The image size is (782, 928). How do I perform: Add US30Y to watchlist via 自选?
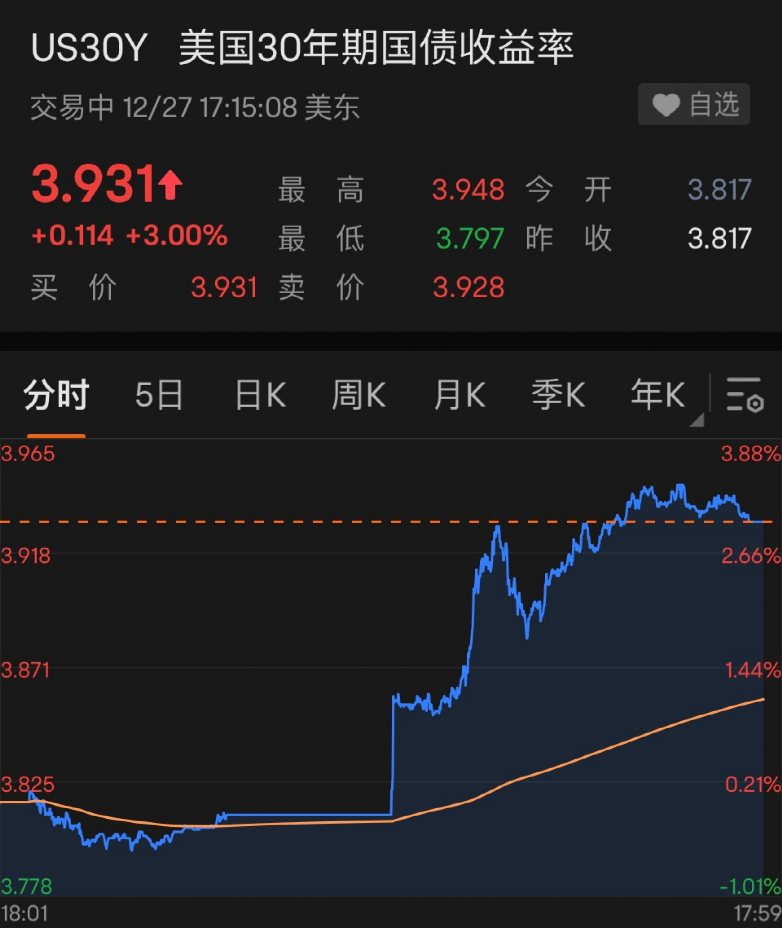(695, 104)
